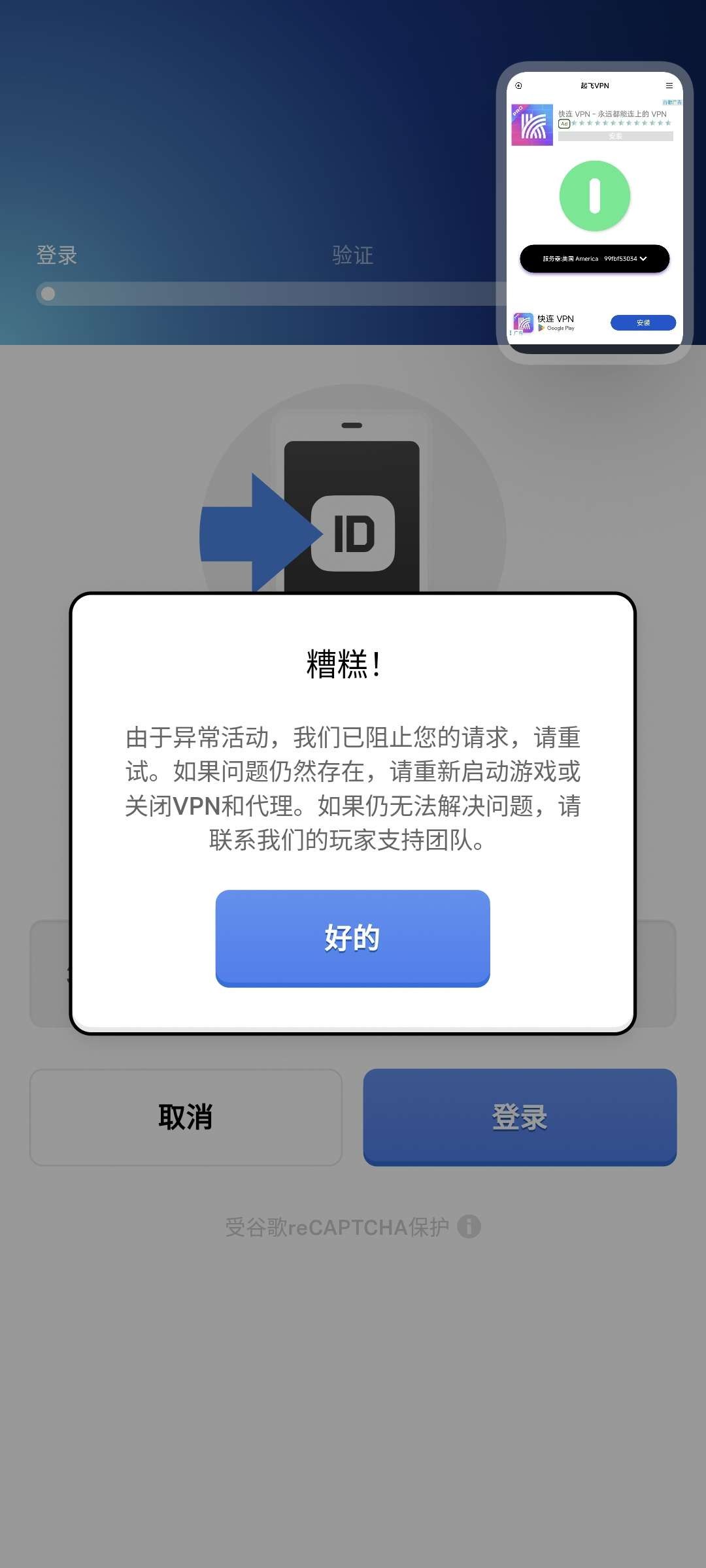
Task: Click the 快连 VPN PRO app icon in the ad
Action: pos(532,124)
